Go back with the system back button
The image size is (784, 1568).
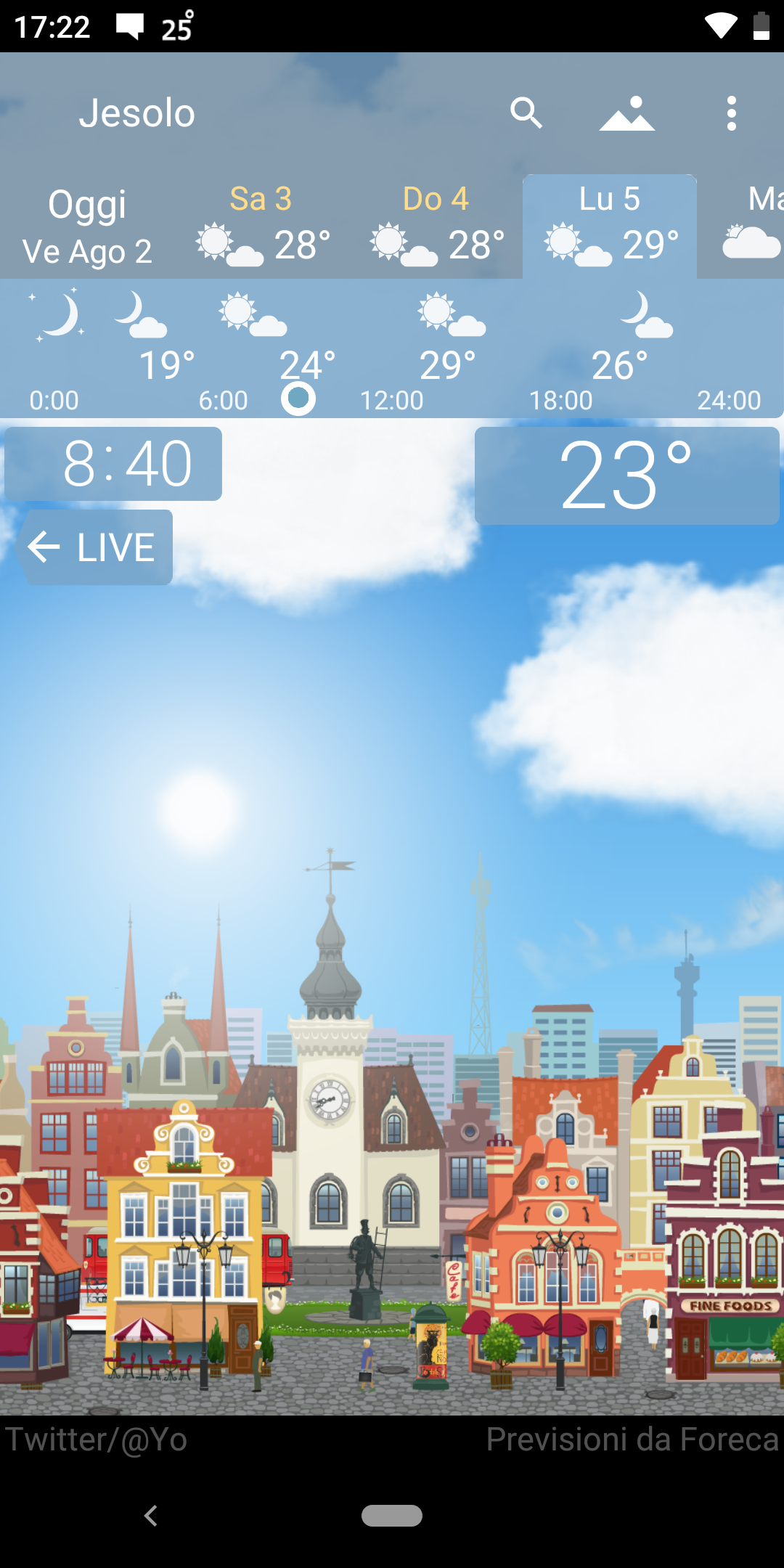pyautogui.click(x=151, y=1516)
